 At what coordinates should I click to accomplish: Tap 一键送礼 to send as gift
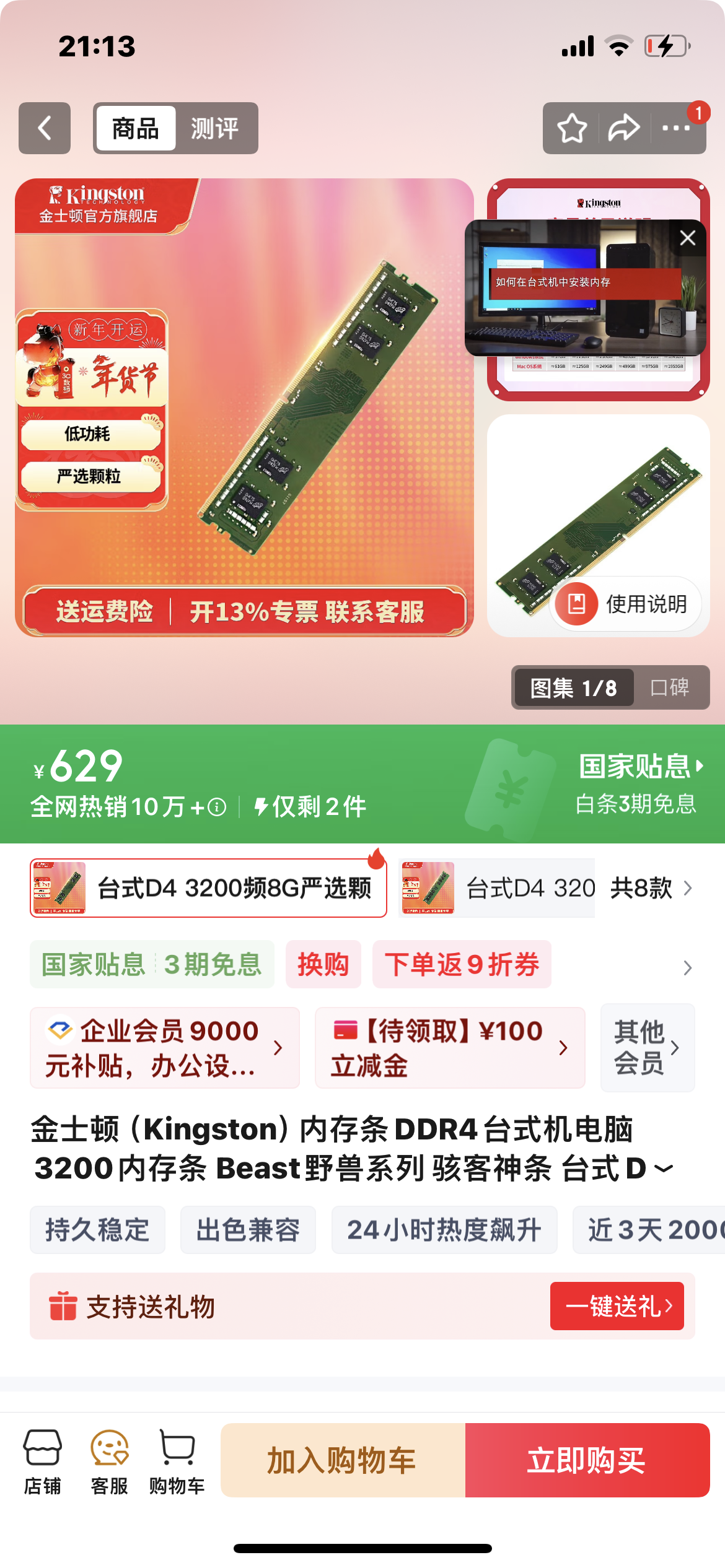(617, 1306)
